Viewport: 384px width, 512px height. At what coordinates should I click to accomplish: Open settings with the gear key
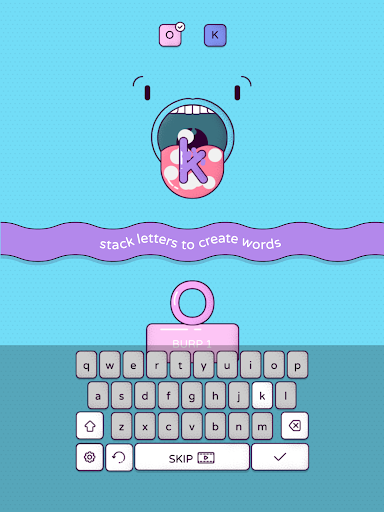tap(89, 457)
